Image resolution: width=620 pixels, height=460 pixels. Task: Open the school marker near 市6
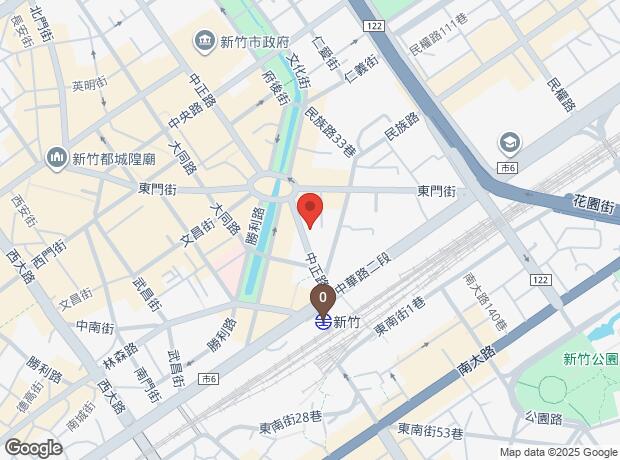pyautogui.click(x=510, y=144)
